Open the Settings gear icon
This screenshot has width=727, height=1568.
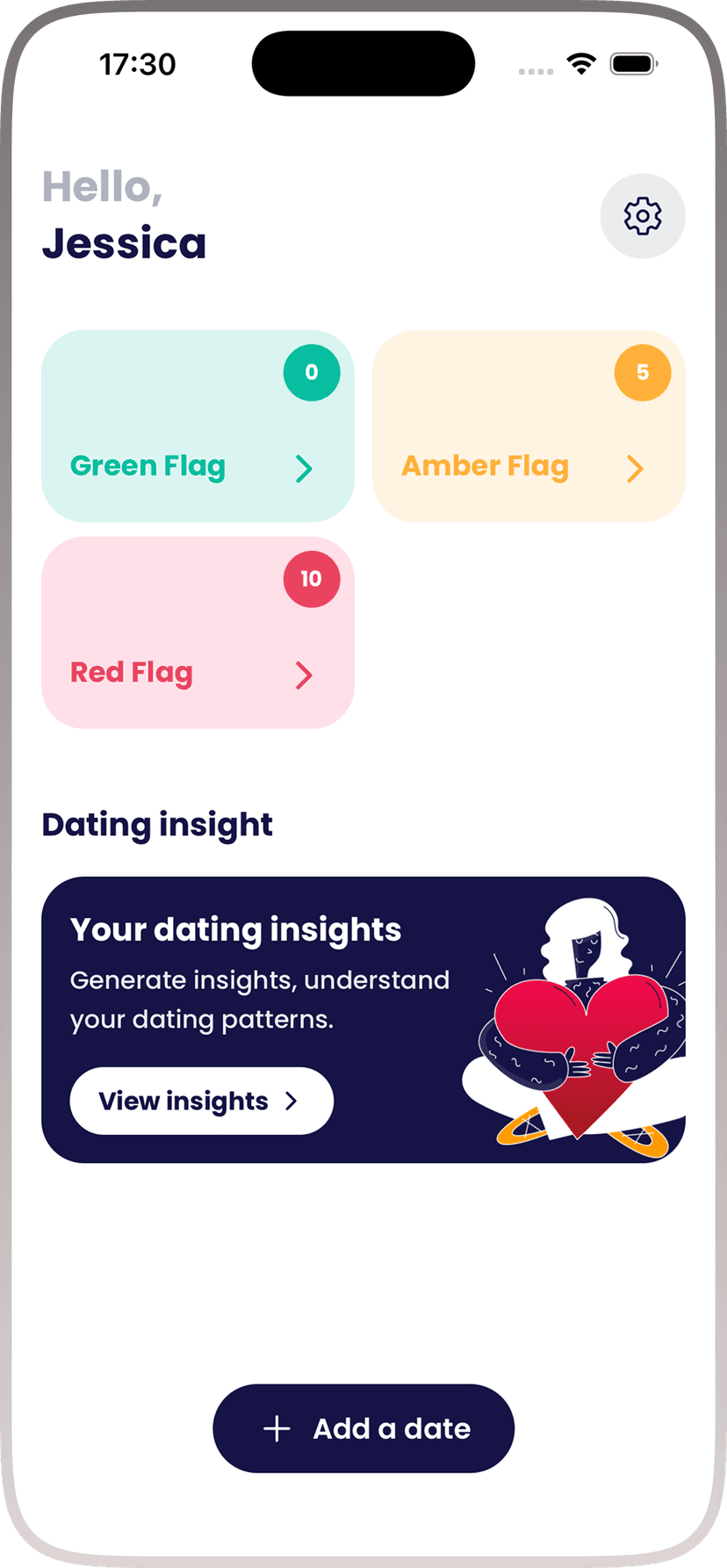tap(643, 216)
